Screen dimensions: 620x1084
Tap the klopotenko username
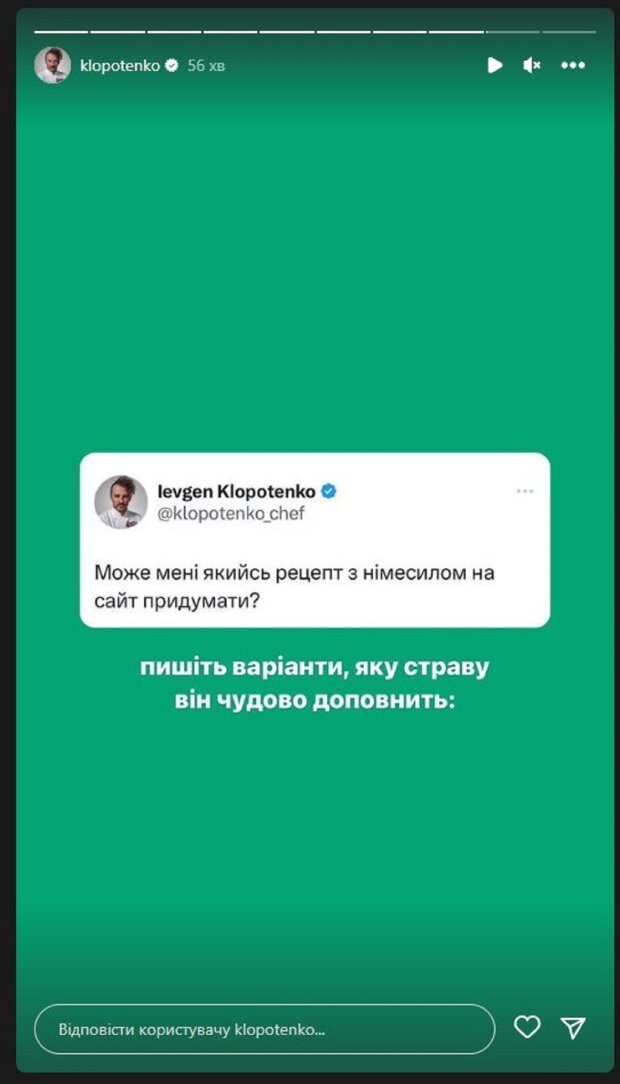click(120, 65)
